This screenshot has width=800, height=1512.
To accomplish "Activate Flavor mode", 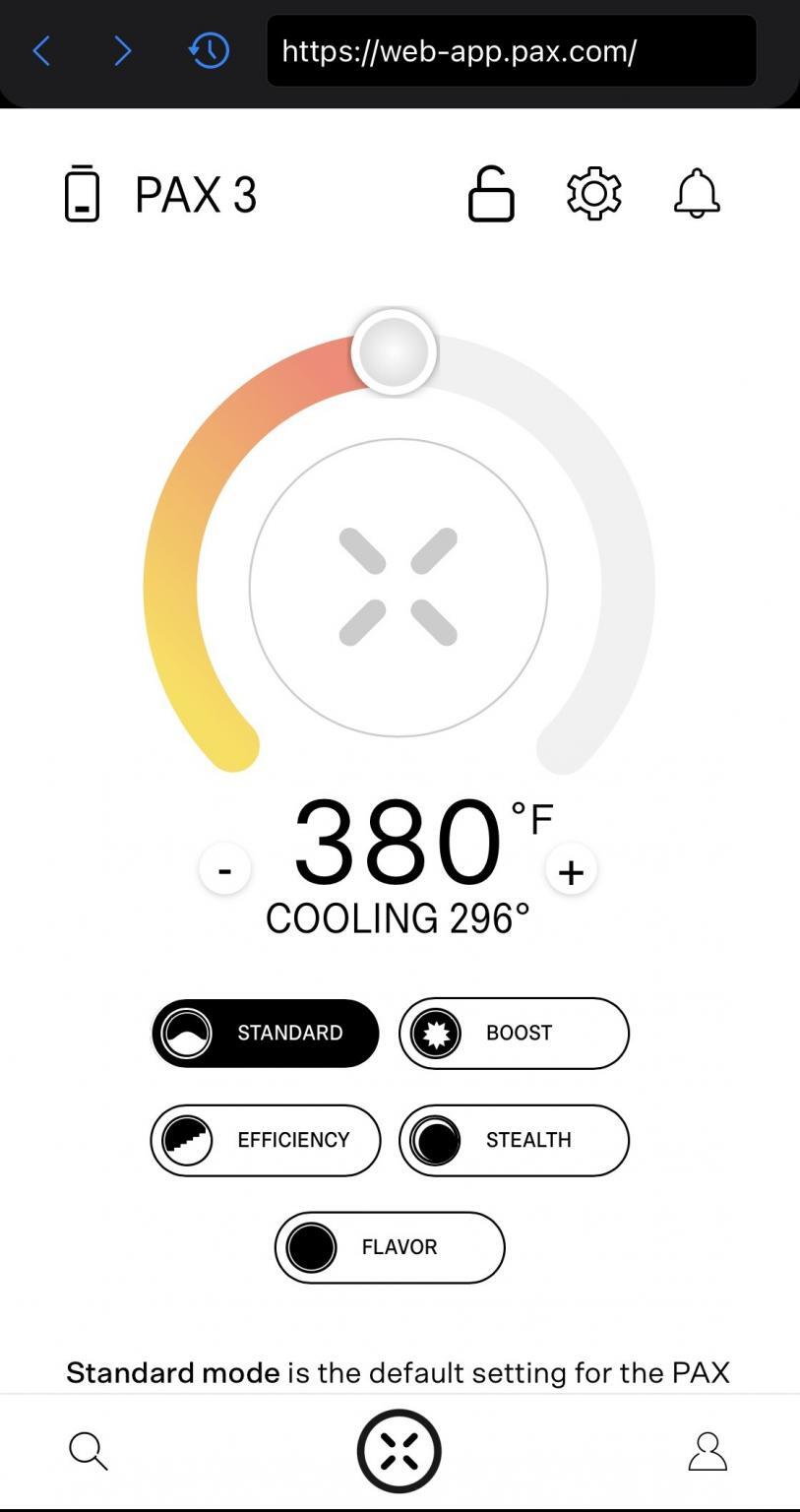I will [x=388, y=1247].
